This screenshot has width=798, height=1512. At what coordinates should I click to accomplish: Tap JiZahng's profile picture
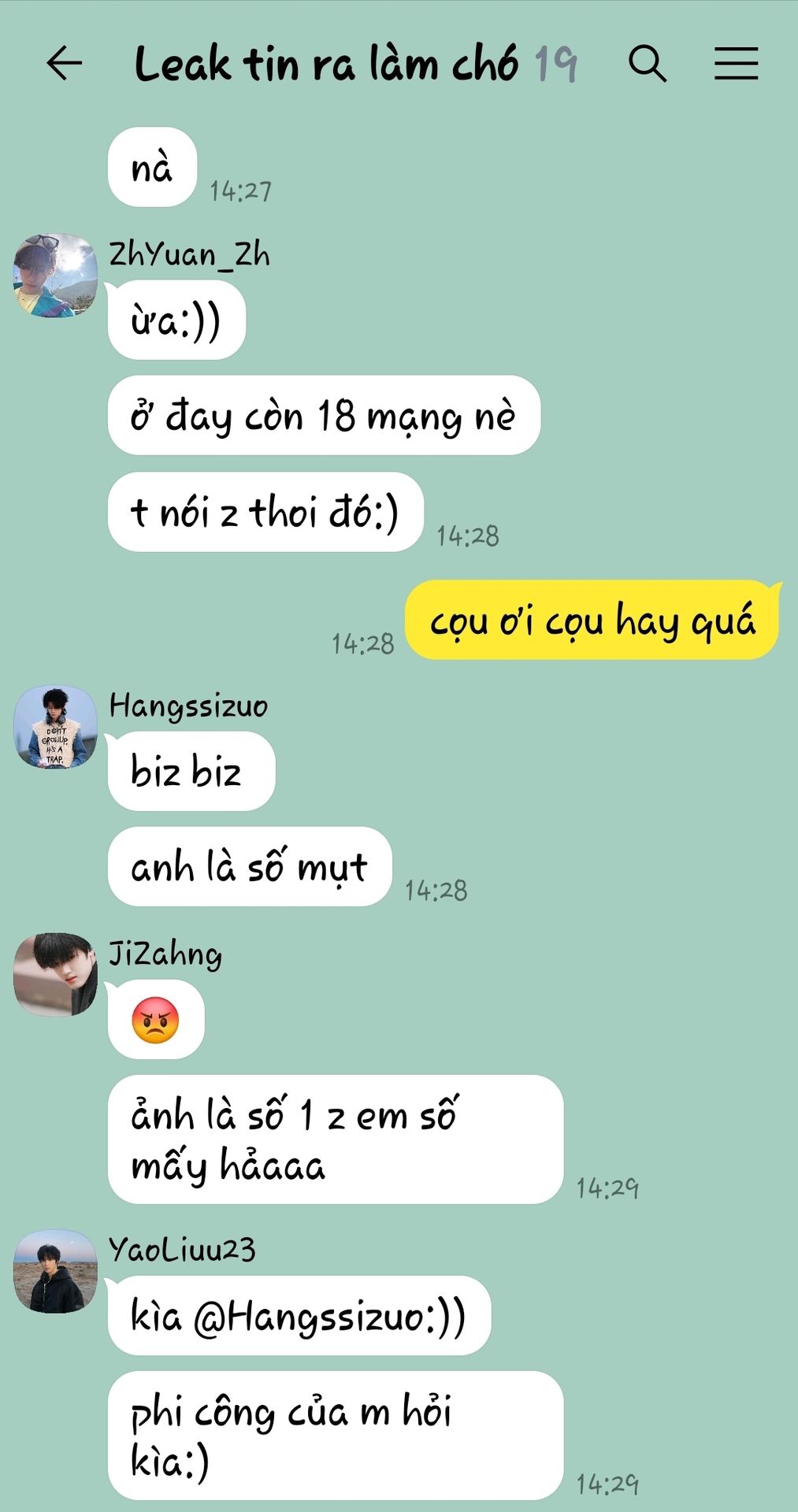[55, 975]
